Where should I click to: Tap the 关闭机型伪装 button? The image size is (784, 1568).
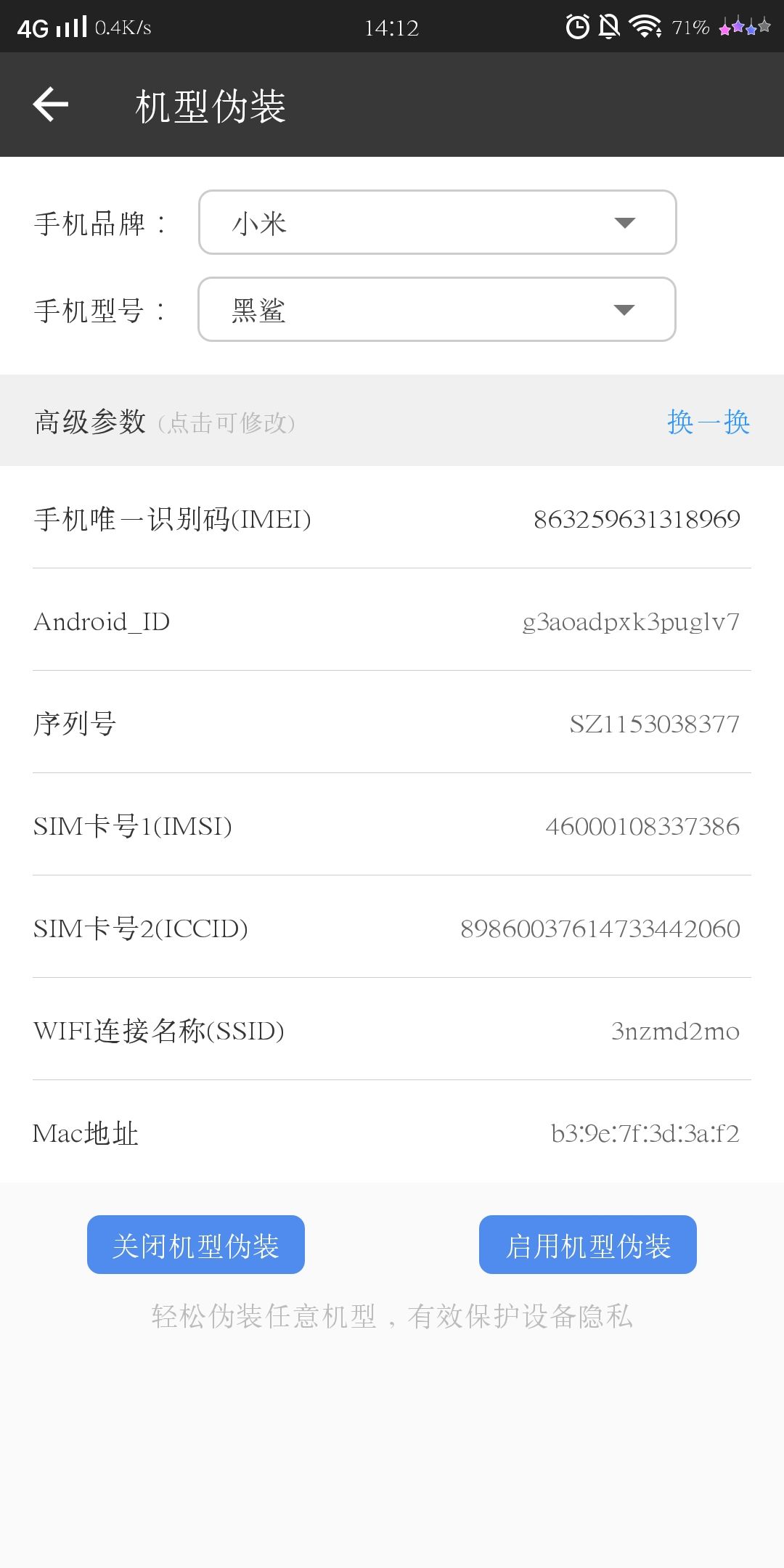(x=196, y=1245)
